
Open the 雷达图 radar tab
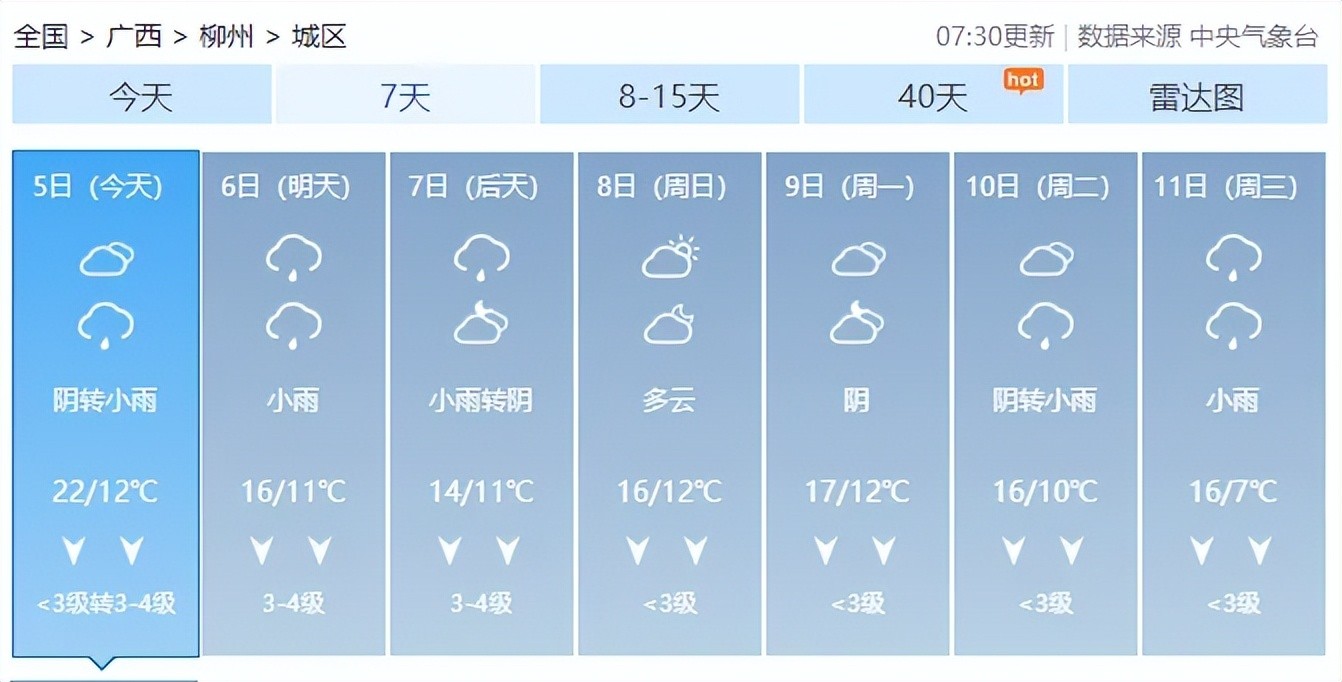(x=1197, y=96)
